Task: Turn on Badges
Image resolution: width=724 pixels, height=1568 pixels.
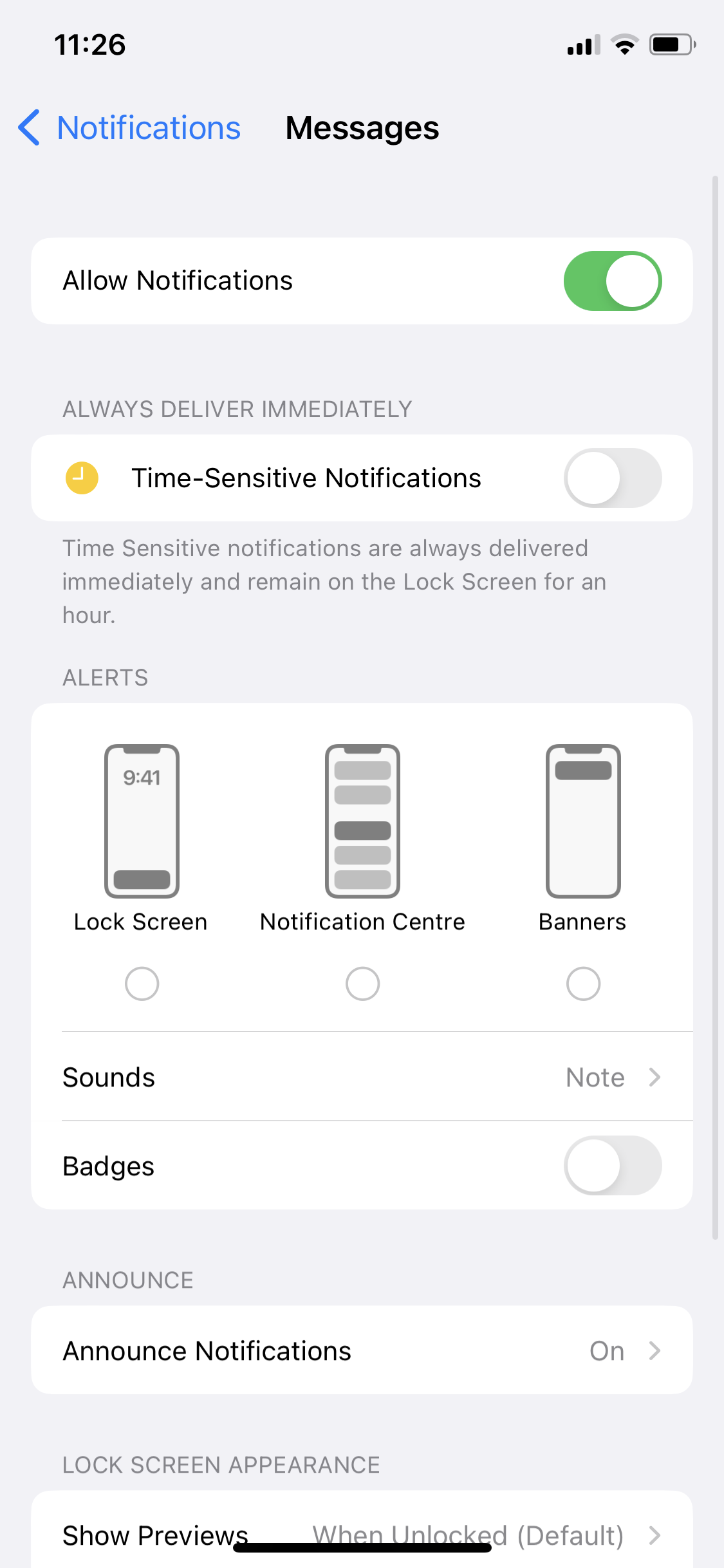Action: coord(613,1165)
